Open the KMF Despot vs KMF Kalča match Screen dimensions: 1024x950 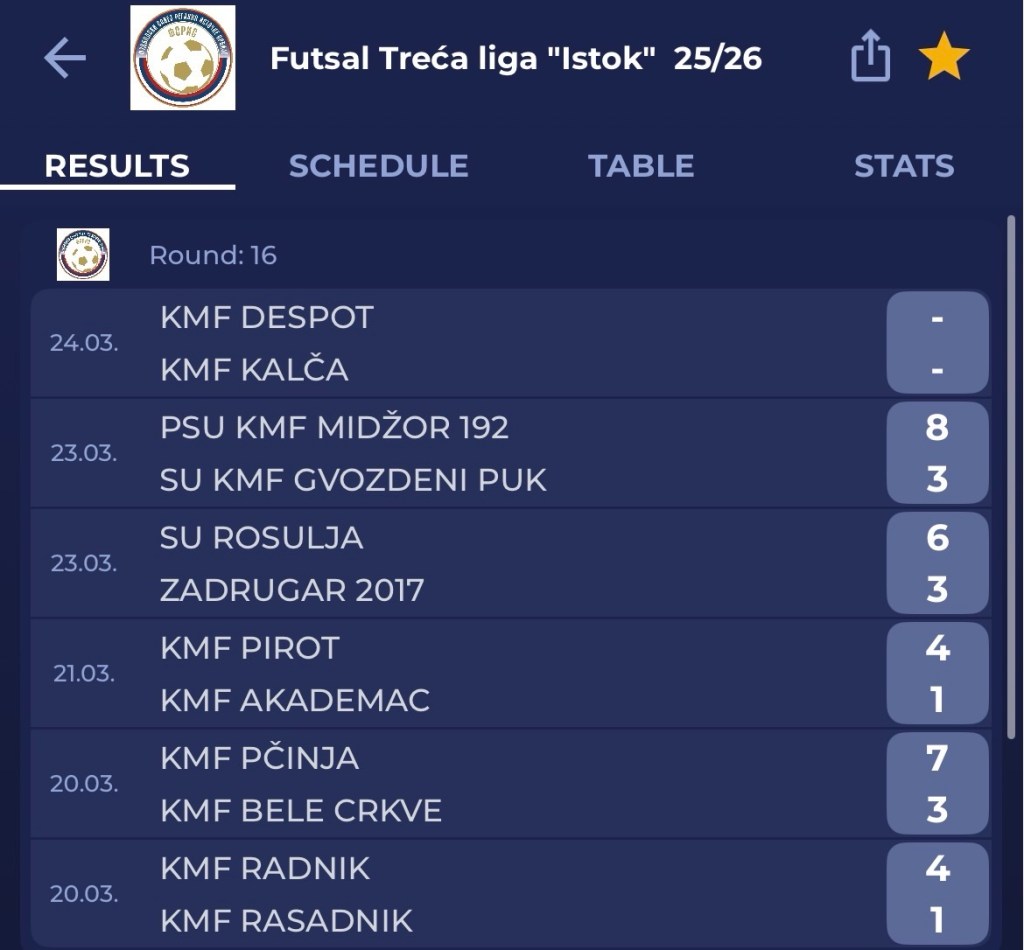point(510,343)
